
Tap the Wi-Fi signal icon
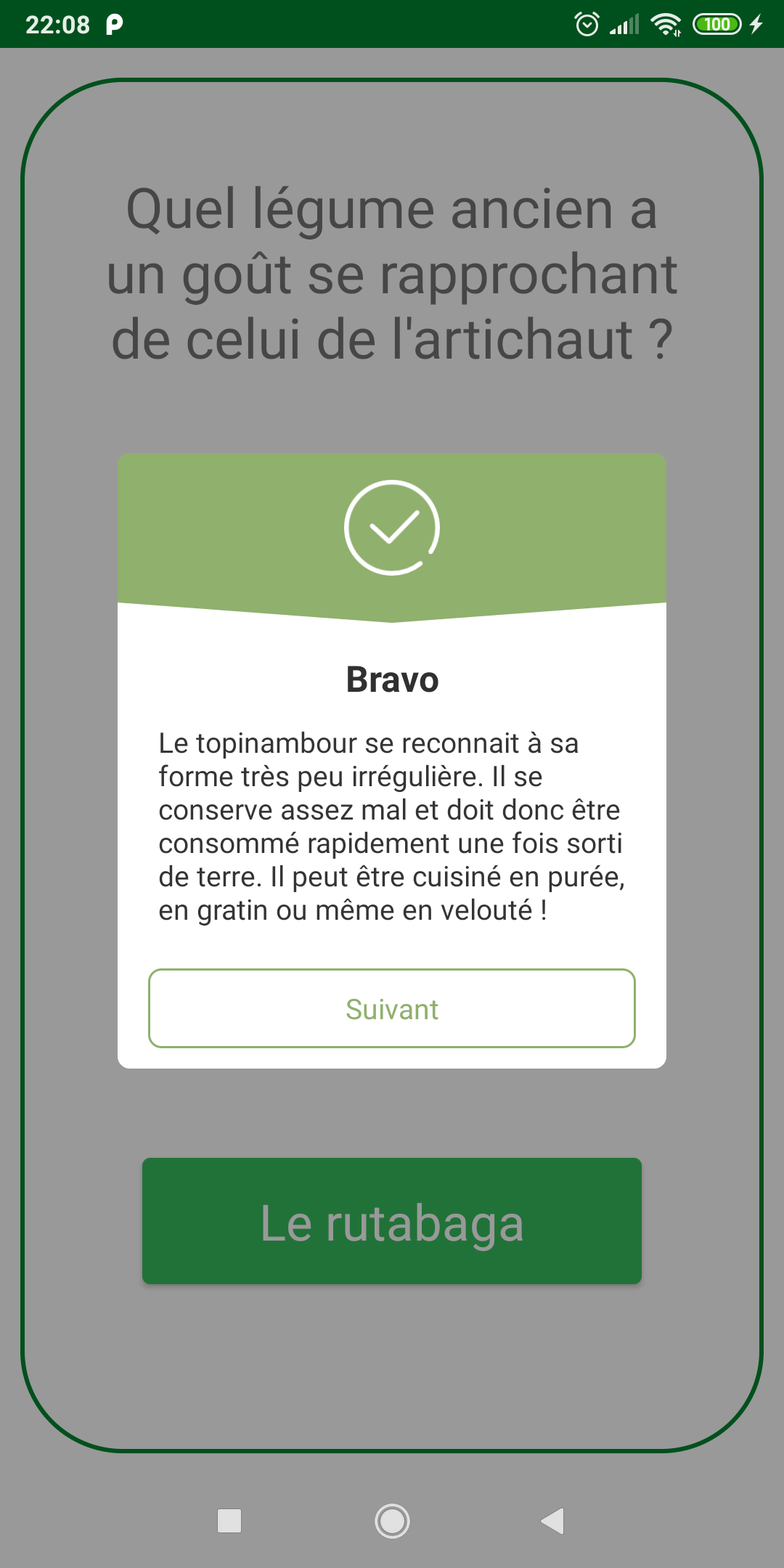665,24
